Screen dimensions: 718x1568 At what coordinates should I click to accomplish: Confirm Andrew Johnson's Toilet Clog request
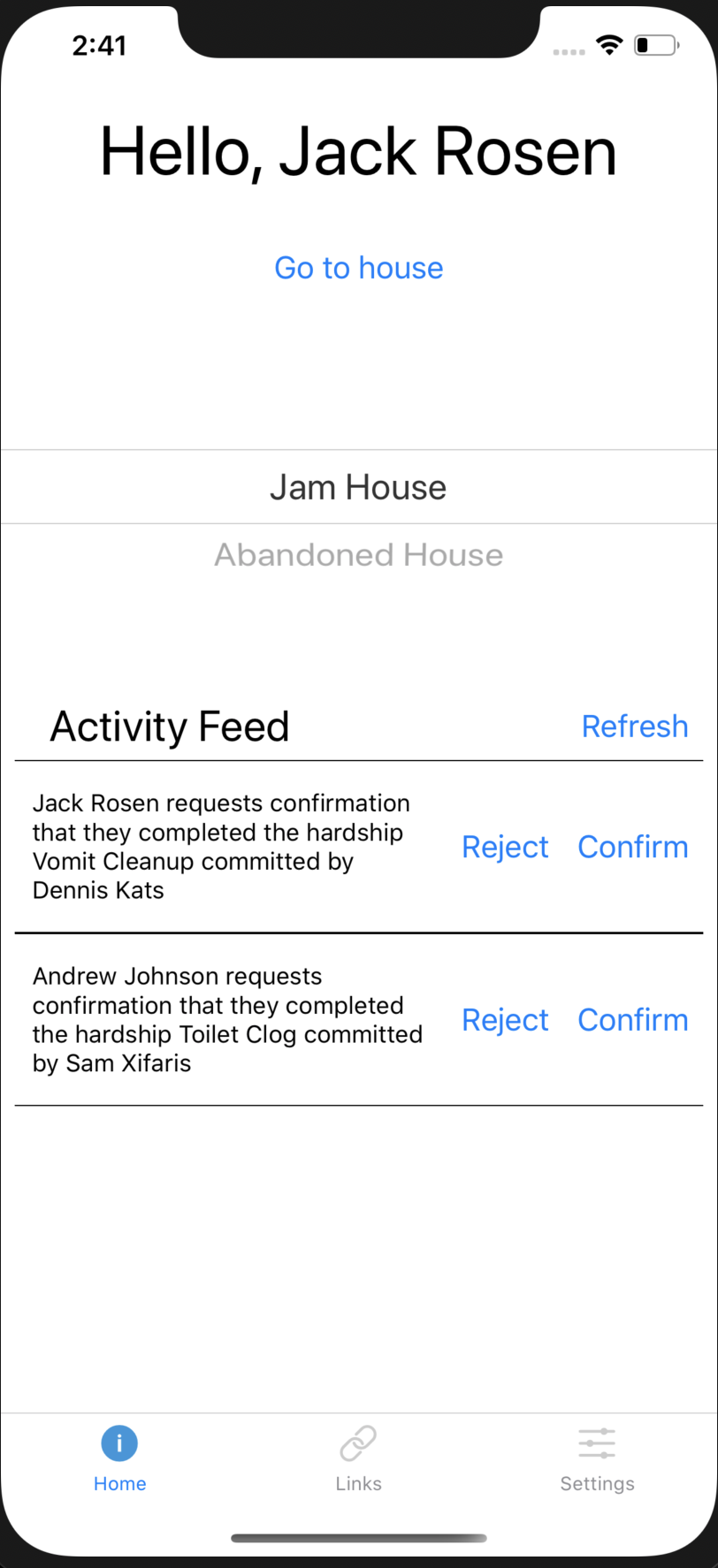632,1020
